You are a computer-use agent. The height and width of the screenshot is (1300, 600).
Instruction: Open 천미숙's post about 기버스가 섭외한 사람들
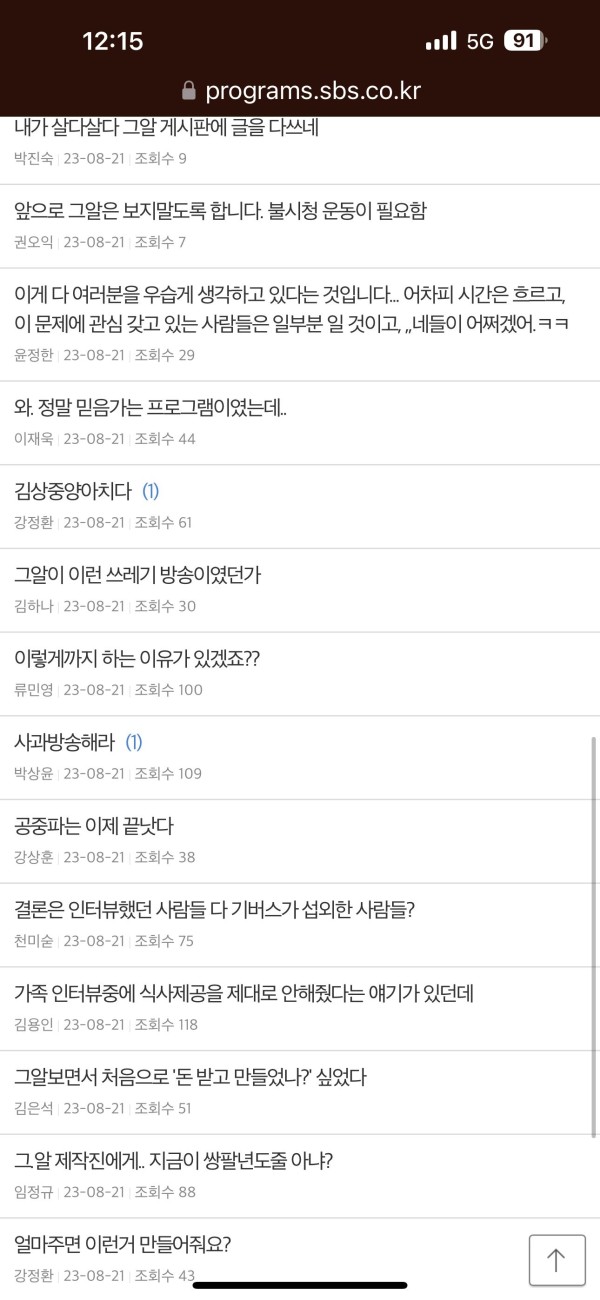[214, 909]
